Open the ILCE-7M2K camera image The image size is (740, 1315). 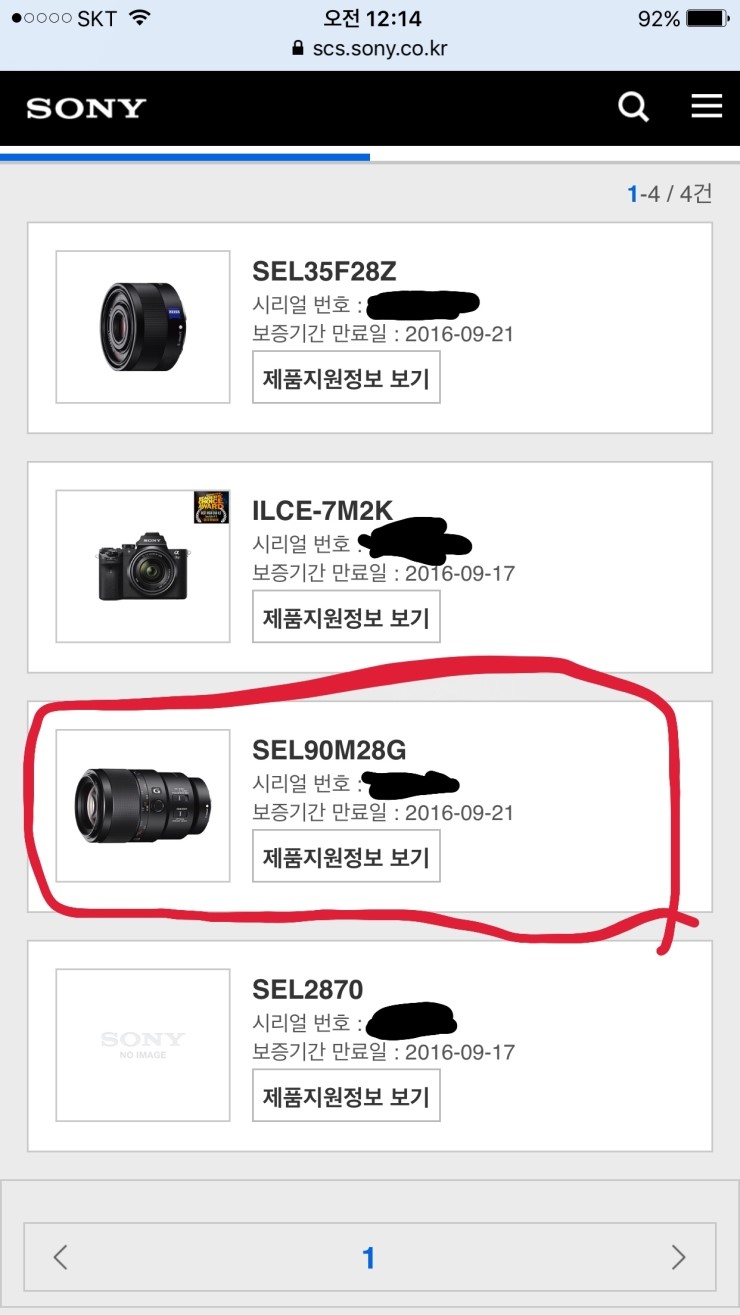coord(143,566)
